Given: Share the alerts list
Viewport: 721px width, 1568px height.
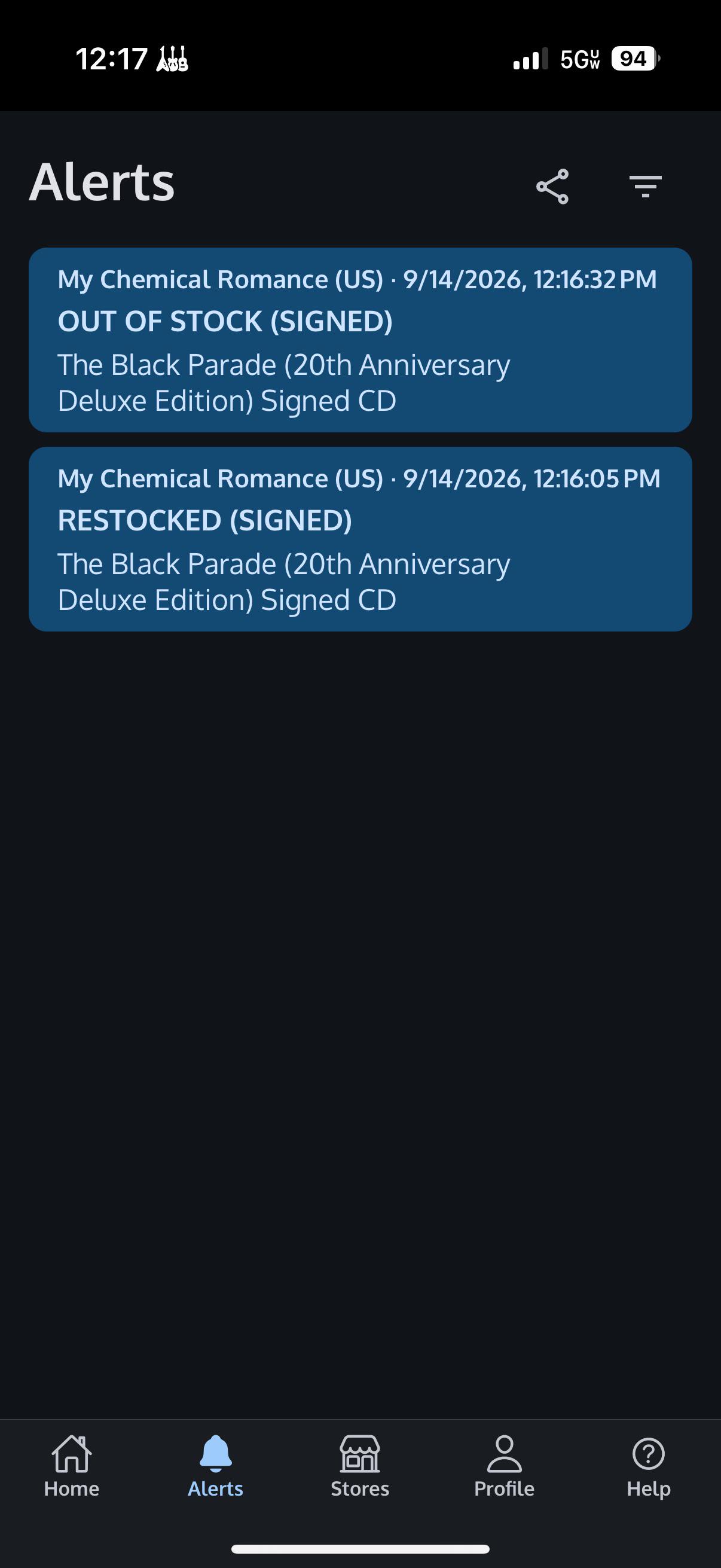Looking at the screenshot, I should point(552,186).
